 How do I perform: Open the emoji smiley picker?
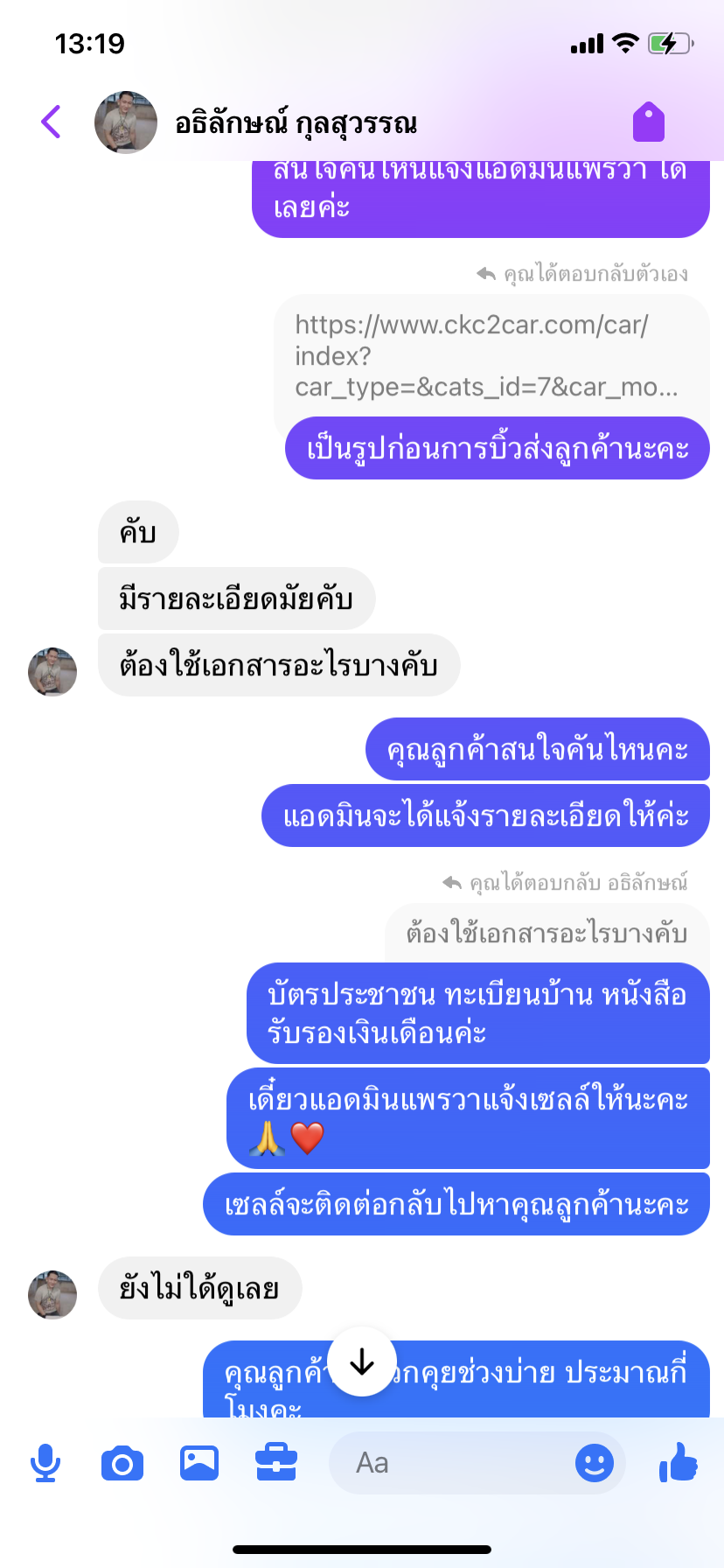[x=595, y=1463]
